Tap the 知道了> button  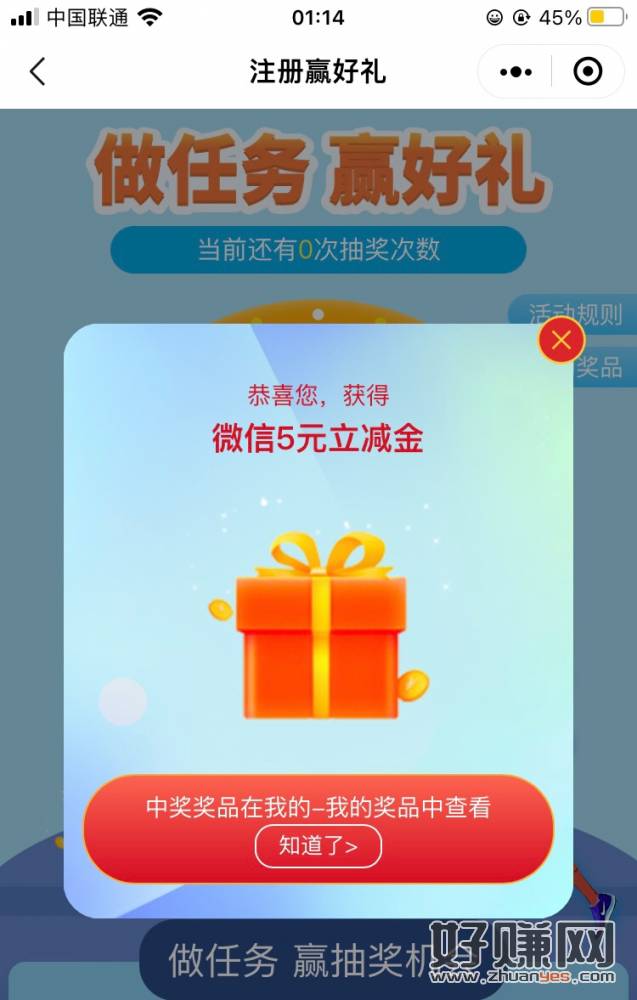pos(318,846)
